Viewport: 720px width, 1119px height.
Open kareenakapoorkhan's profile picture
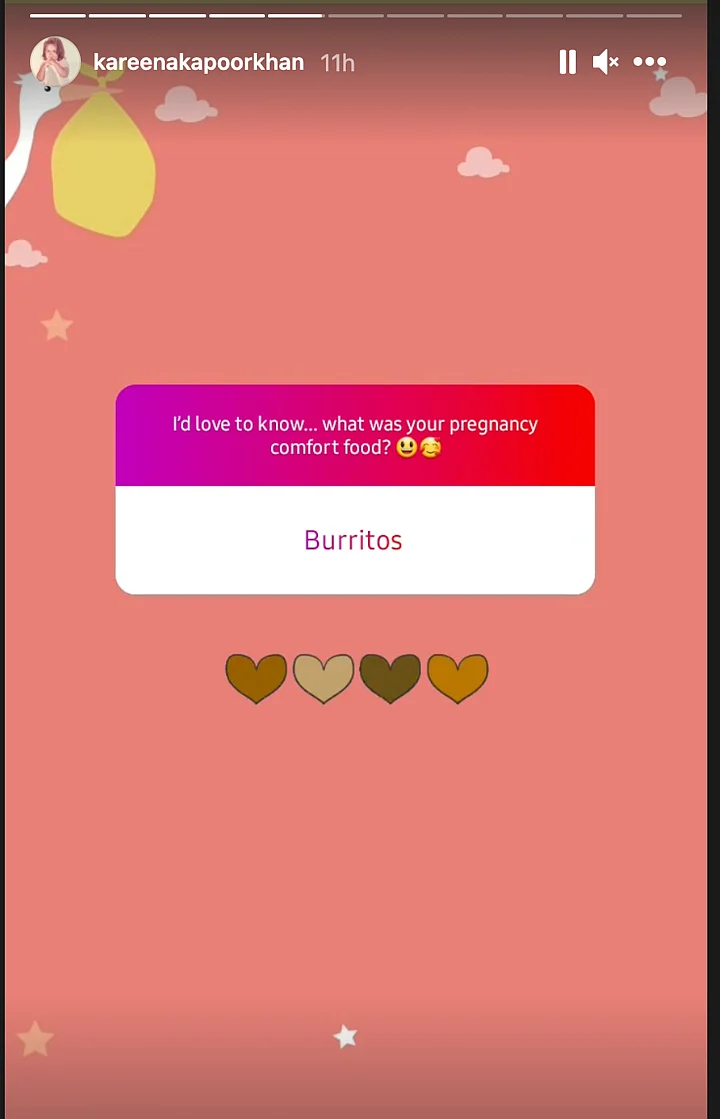[x=55, y=62]
